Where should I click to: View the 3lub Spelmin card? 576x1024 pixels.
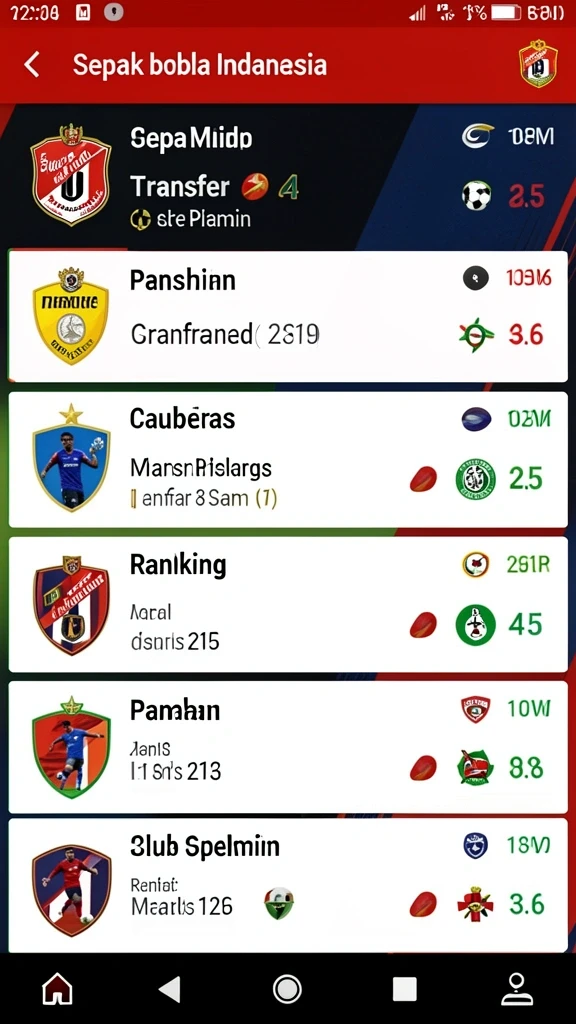coord(288,885)
